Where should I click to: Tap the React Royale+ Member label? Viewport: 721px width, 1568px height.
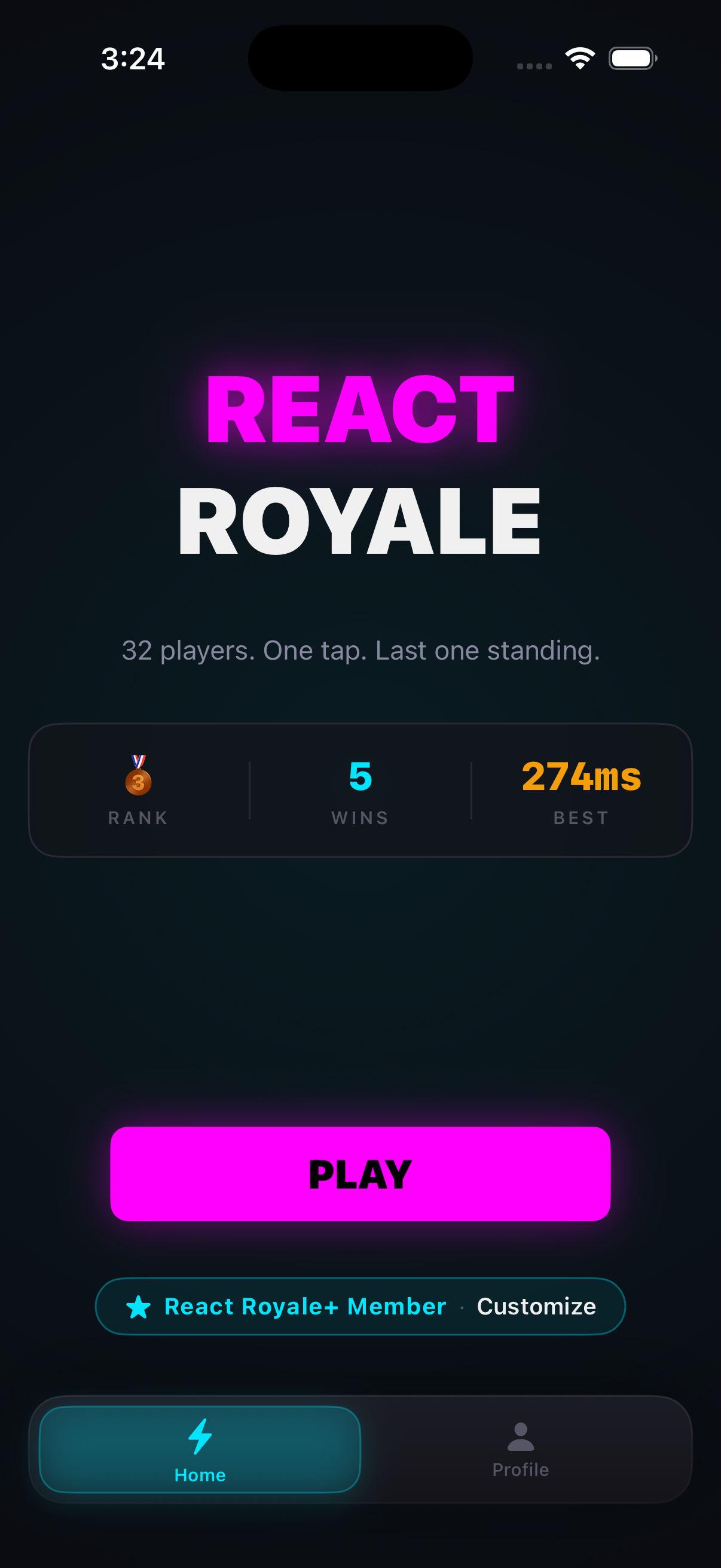tap(304, 1306)
